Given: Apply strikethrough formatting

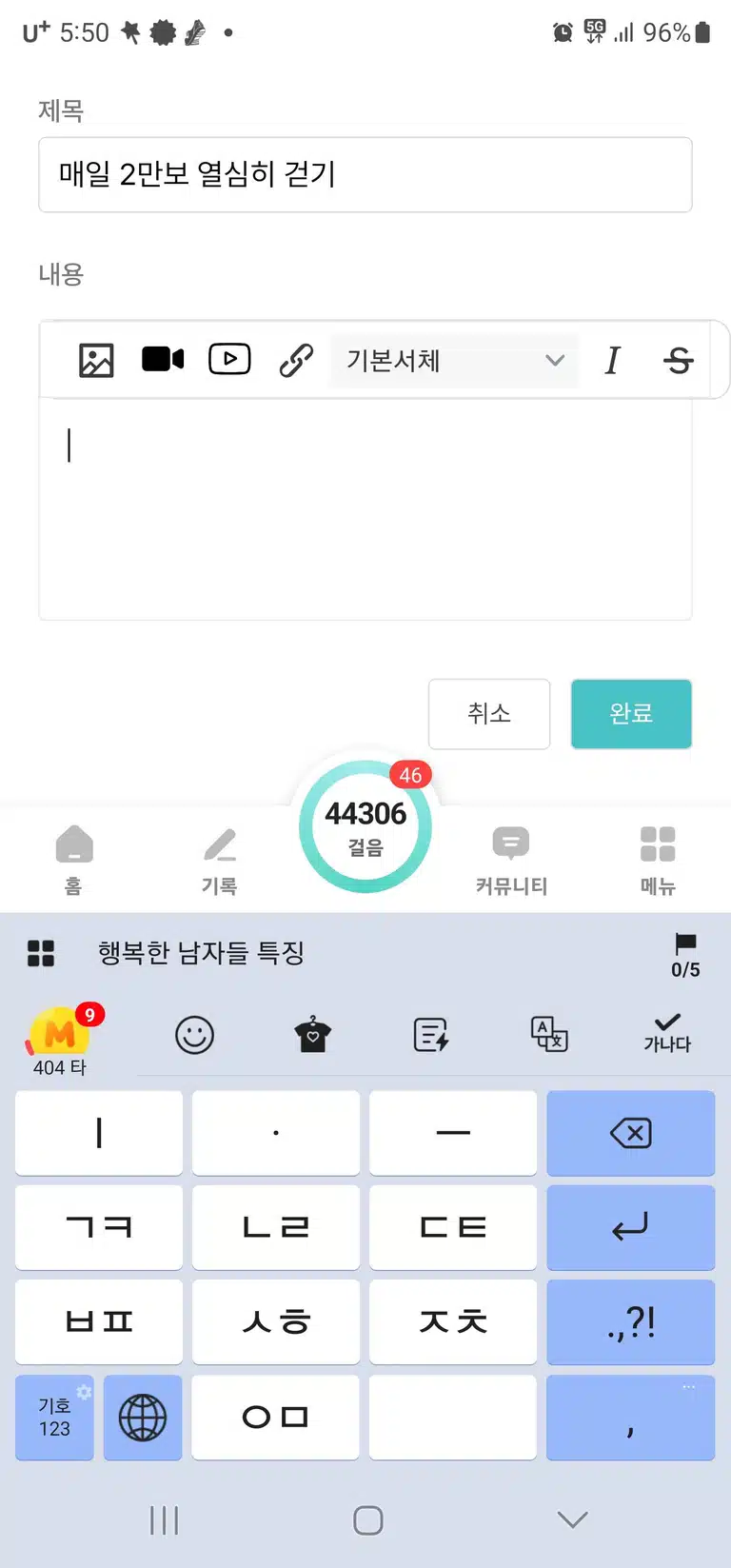Looking at the screenshot, I should point(678,360).
